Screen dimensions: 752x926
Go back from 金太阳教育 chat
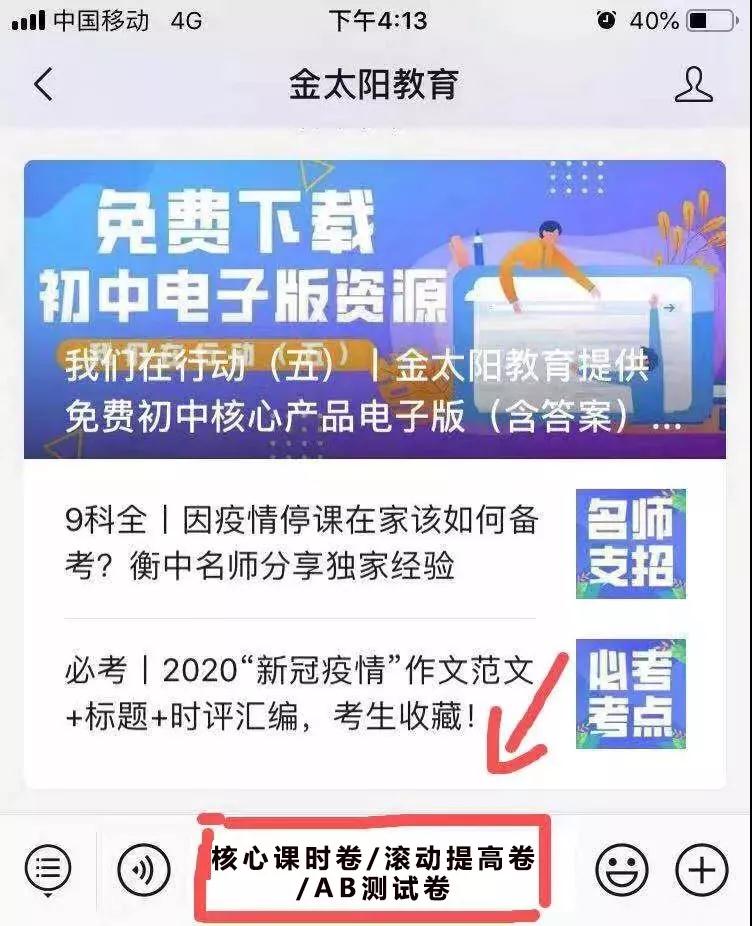(x=43, y=85)
